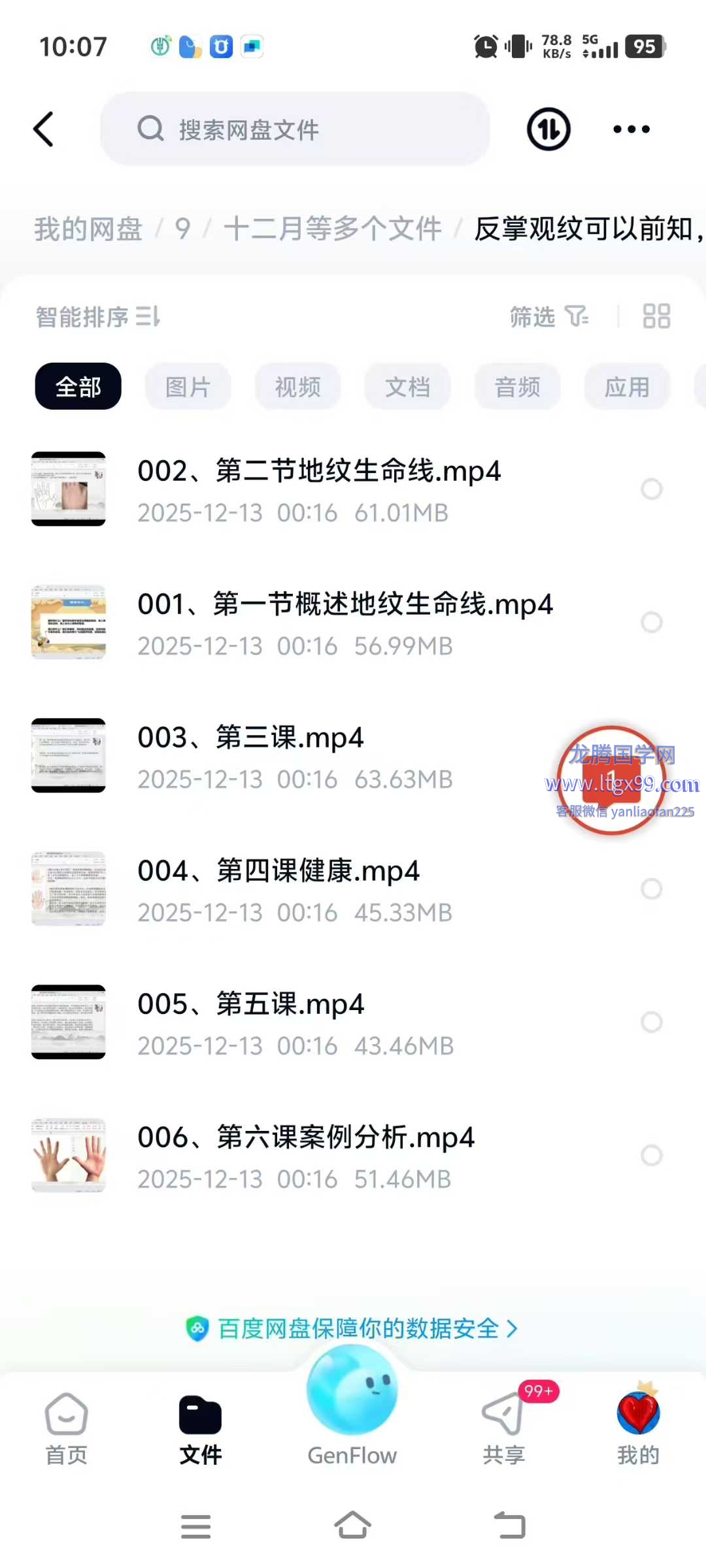Open the 十二月等多个文件 breadcrumb folder
Viewport: 706px width, 1568px height.
coord(332,229)
